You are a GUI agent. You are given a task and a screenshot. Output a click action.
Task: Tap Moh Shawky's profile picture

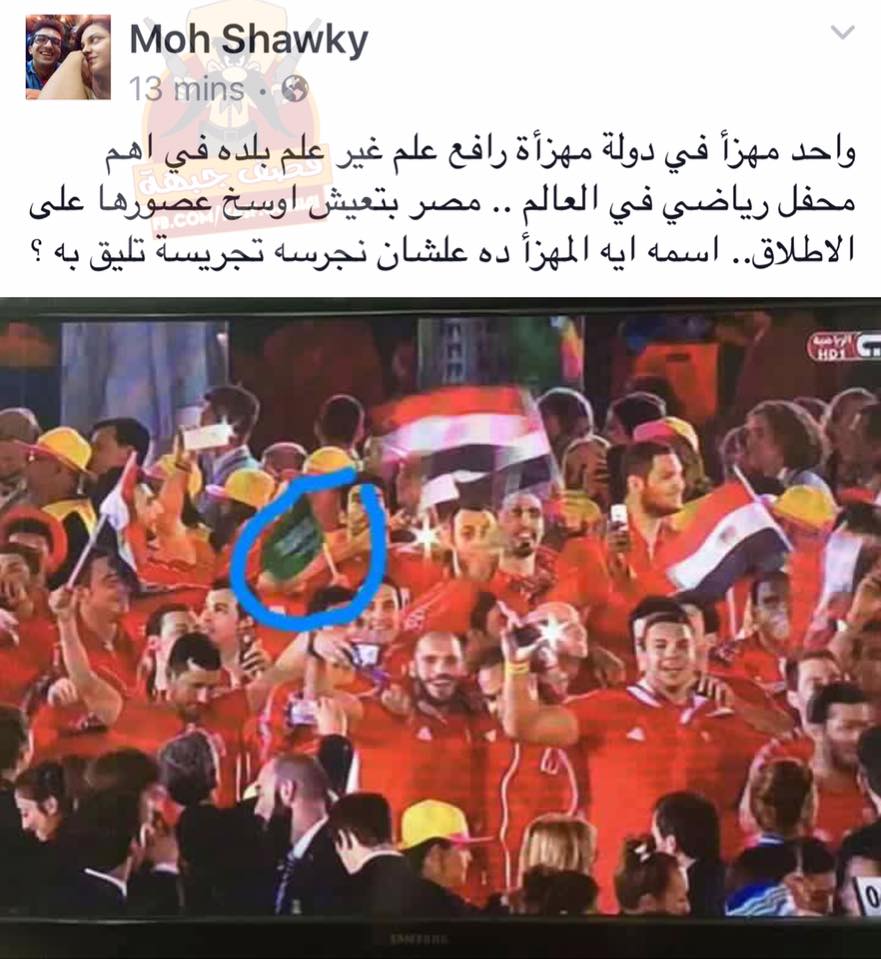tap(68, 58)
